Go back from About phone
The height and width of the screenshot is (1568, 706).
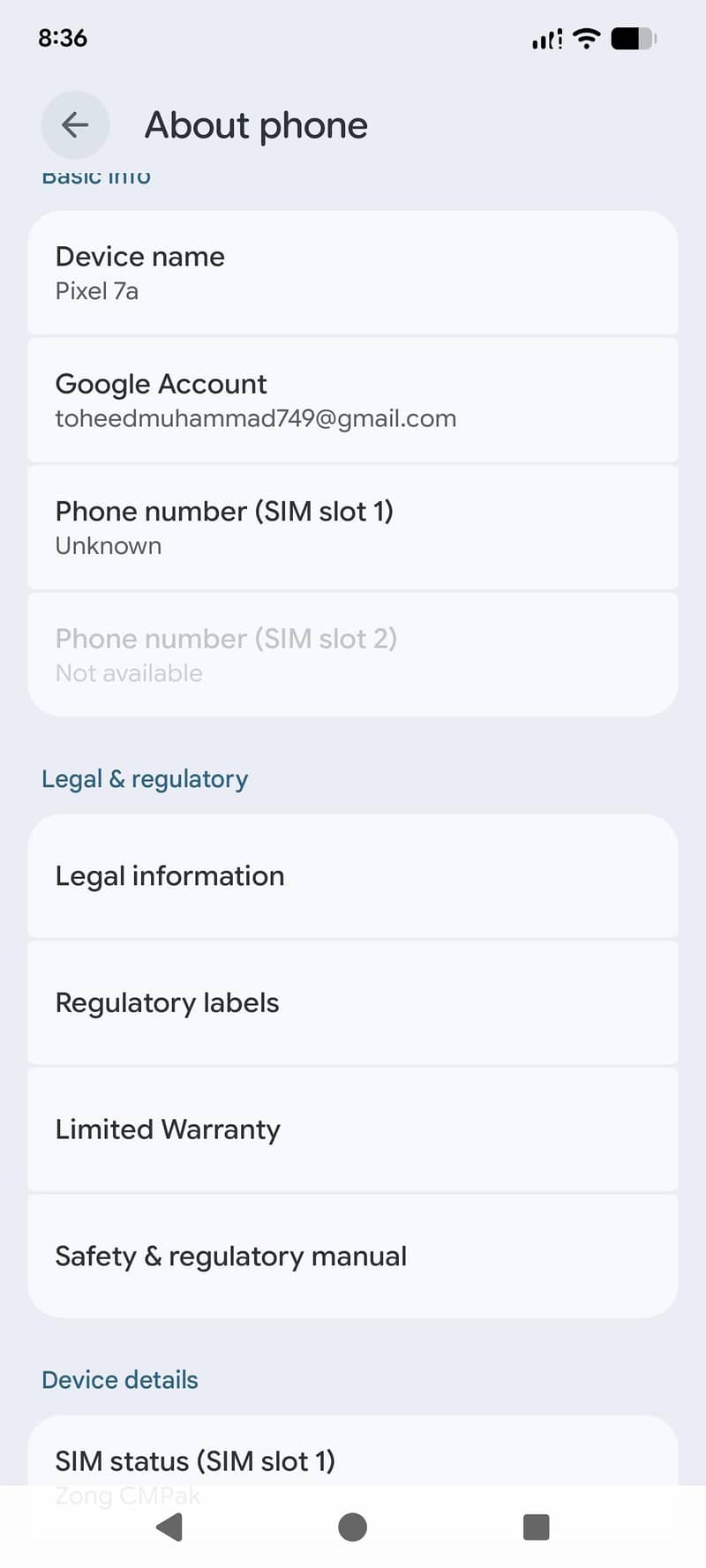click(x=75, y=125)
